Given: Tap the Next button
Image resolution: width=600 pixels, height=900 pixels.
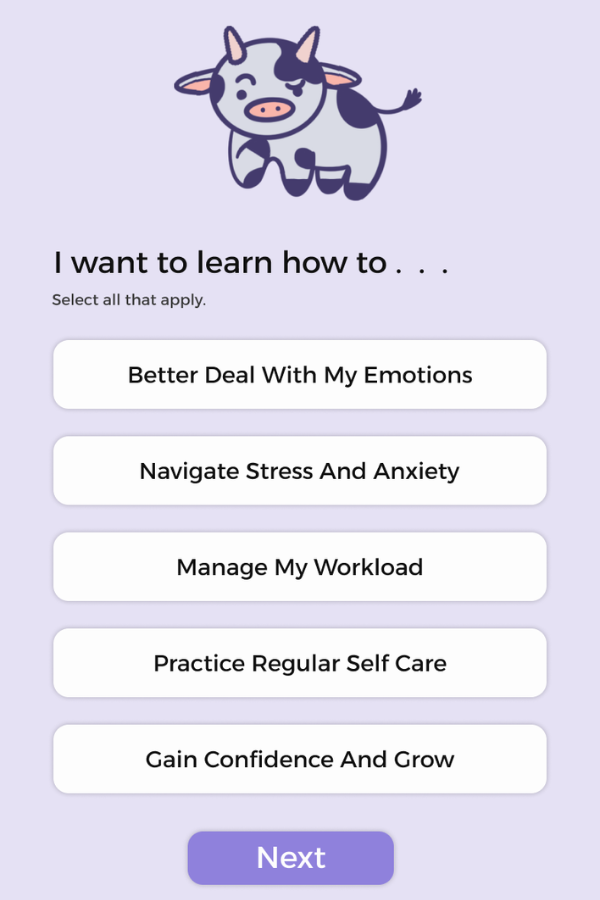Looking at the screenshot, I should coord(291,858).
